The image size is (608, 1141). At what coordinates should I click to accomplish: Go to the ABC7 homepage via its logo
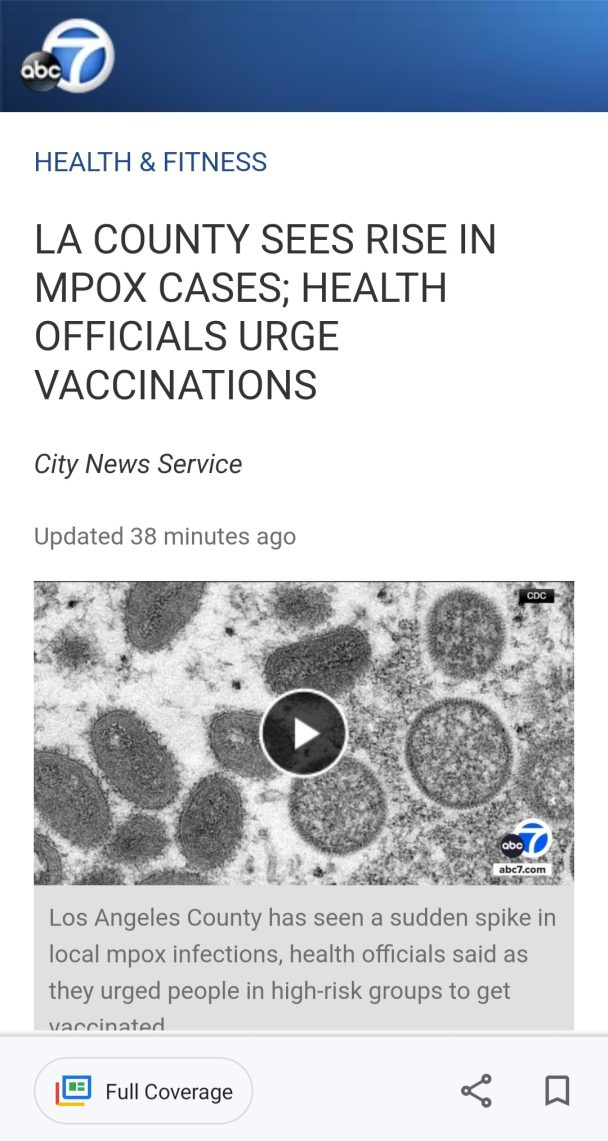click(x=68, y=56)
